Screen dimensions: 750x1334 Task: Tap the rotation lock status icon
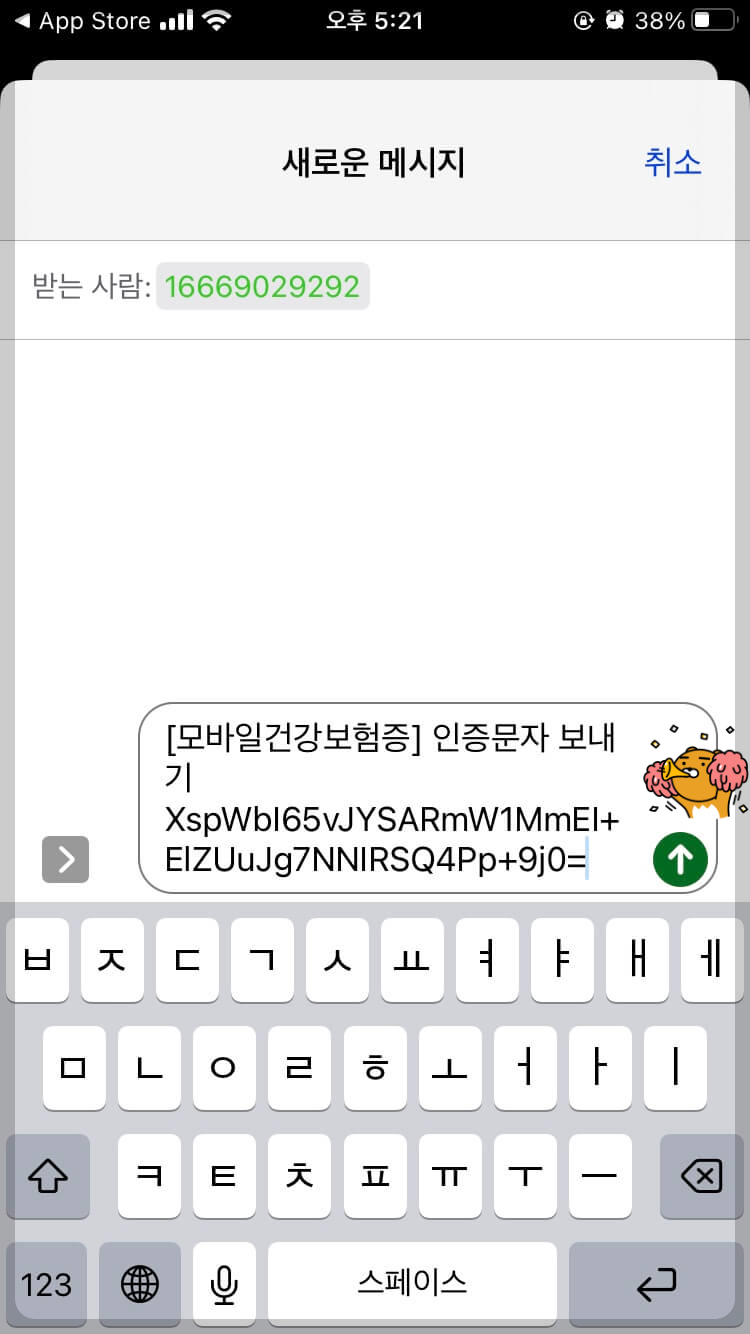click(x=583, y=19)
